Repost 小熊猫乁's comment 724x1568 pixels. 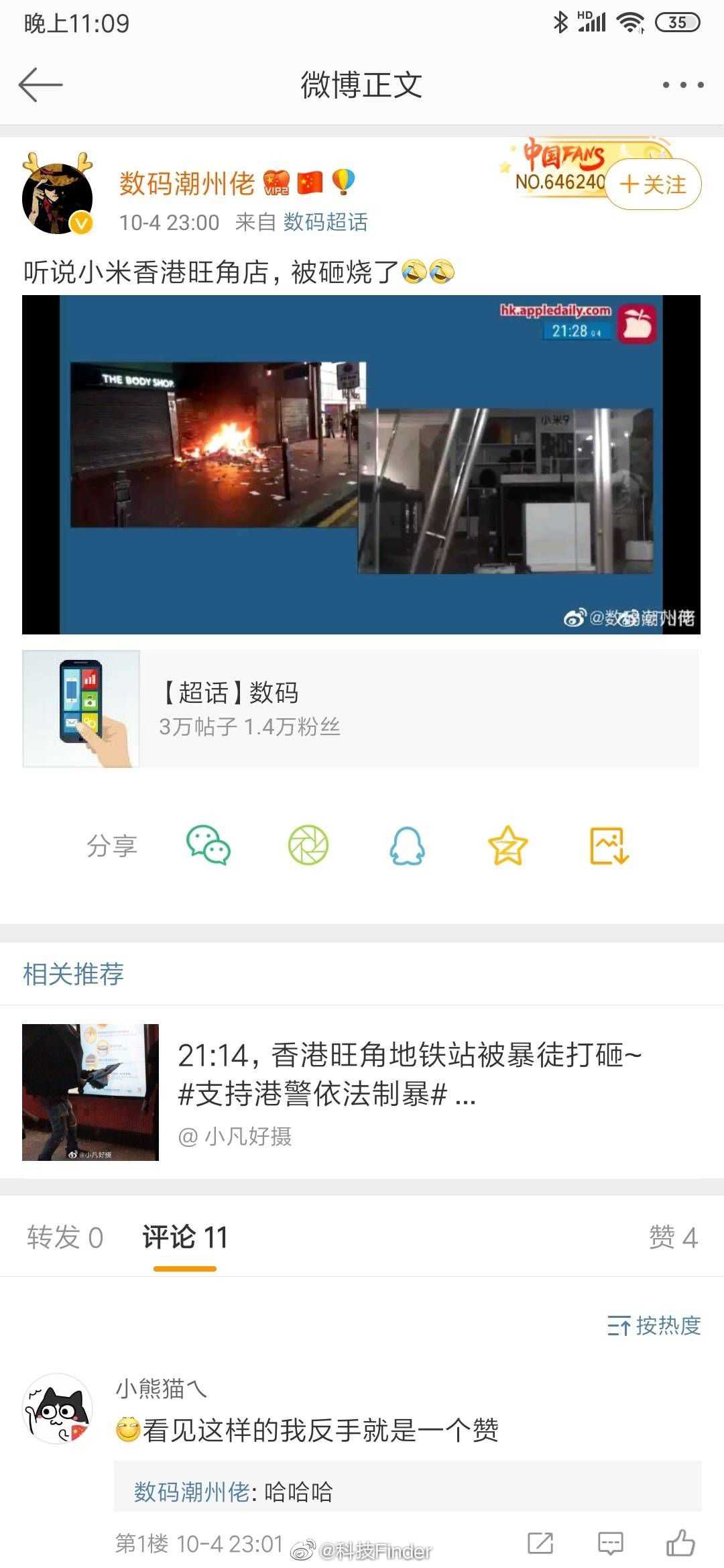pyautogui.click(x=540, y=1543)
